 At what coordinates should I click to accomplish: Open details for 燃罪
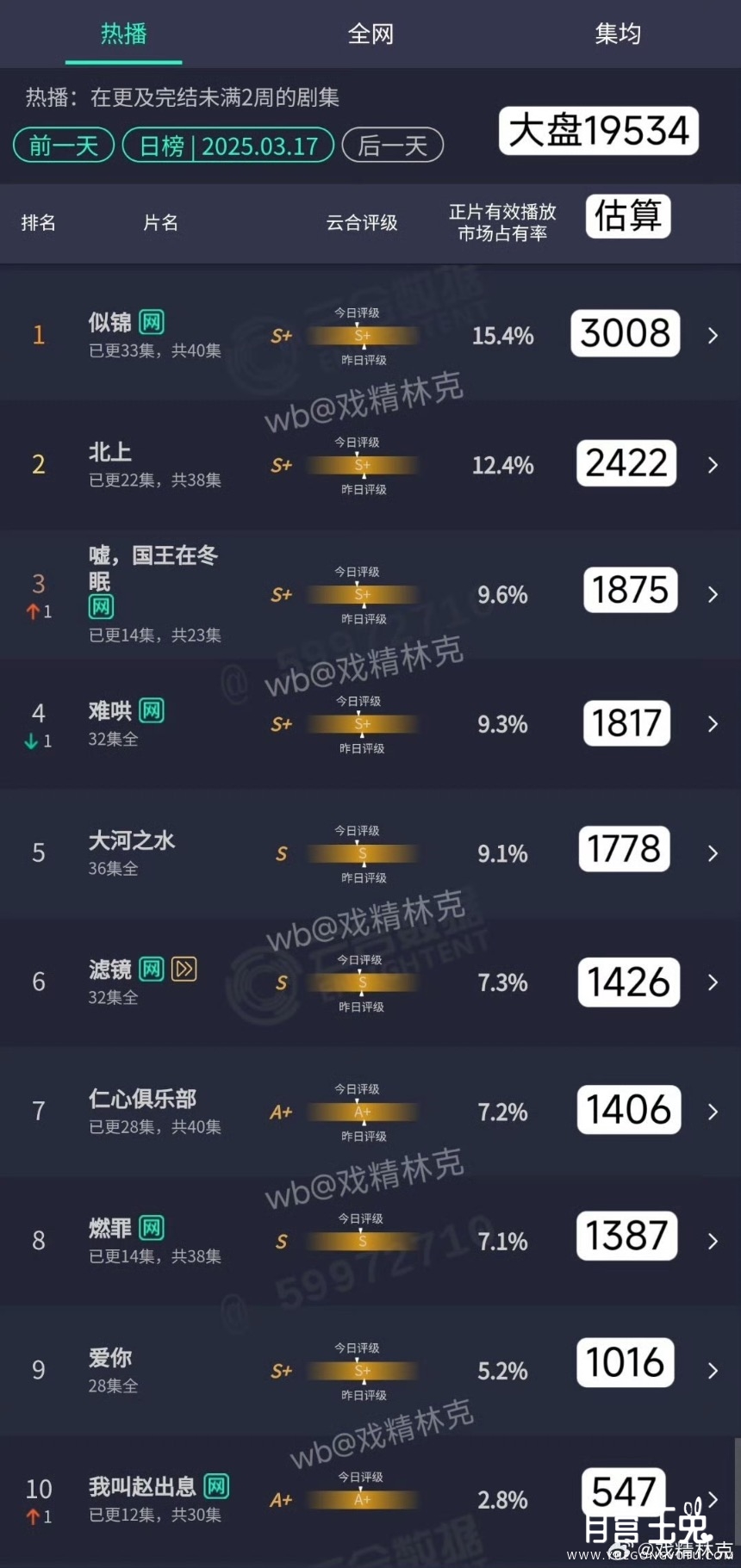pos(713,1241)
